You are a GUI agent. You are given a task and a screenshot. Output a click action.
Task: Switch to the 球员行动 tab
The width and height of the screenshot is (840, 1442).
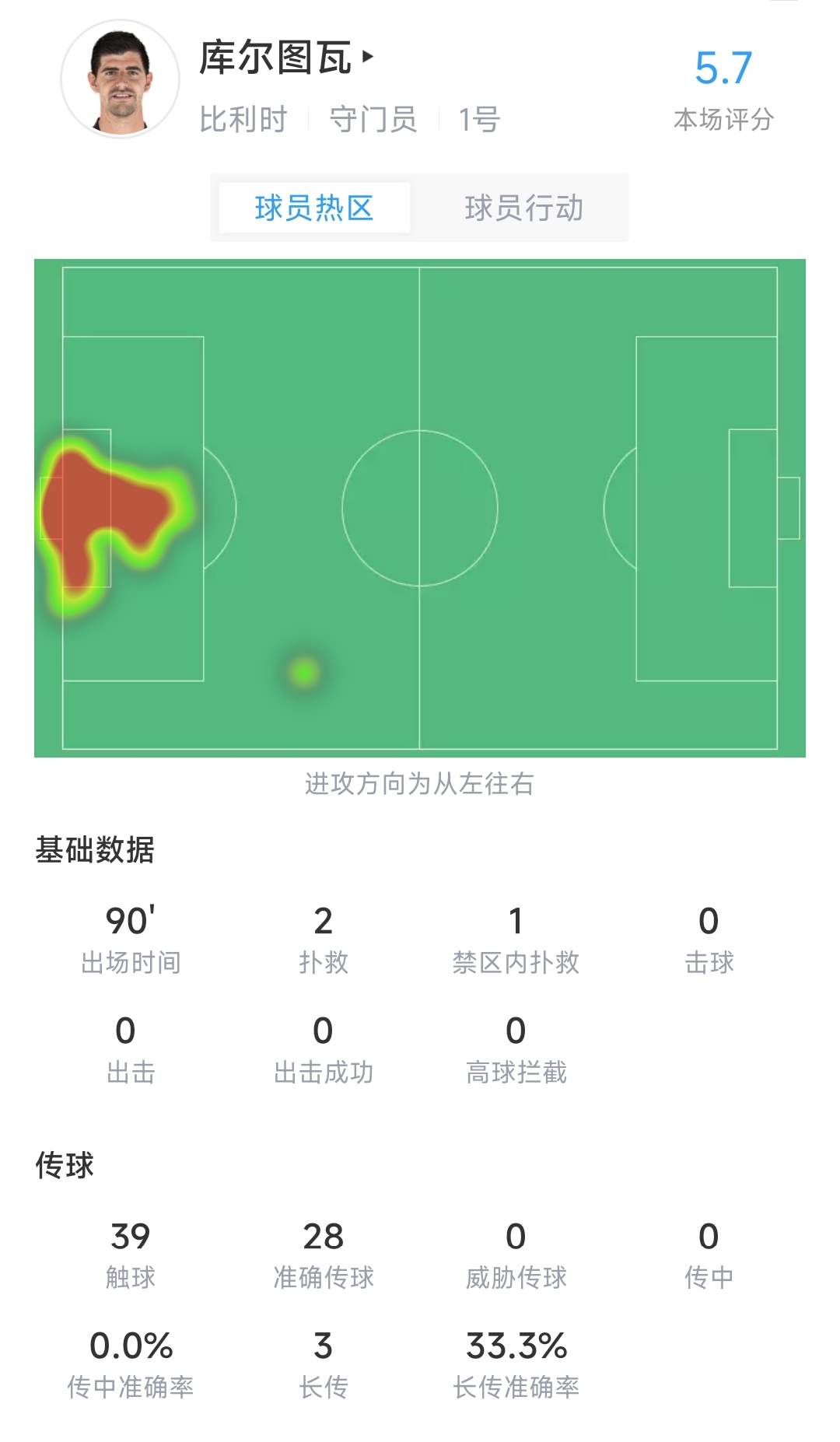tap(523, 208)
